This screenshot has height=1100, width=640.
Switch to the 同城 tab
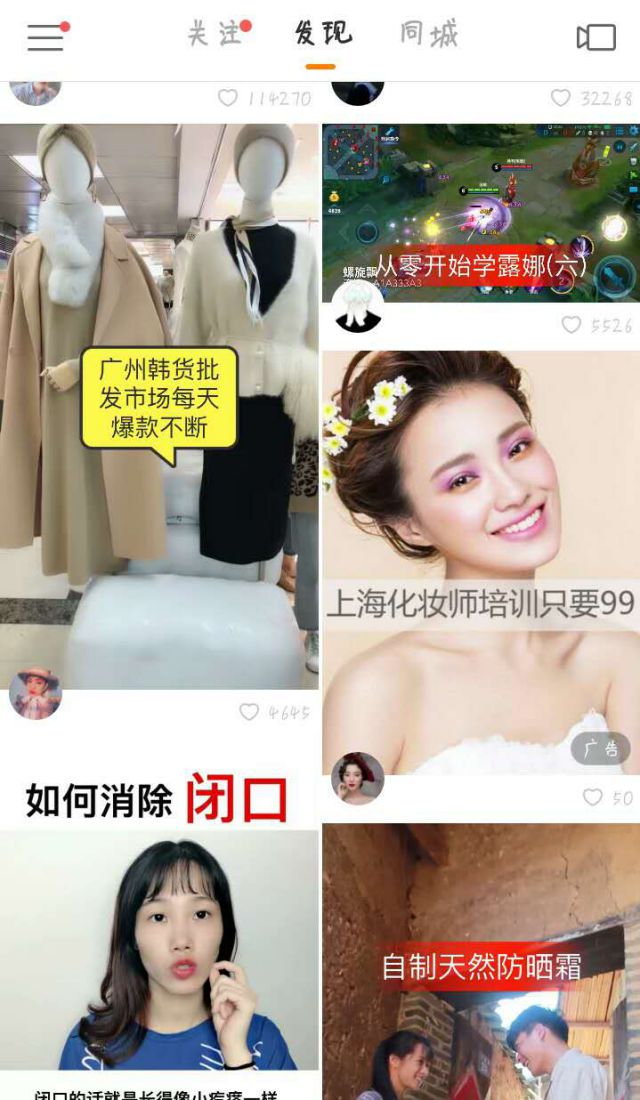(429, 35)
